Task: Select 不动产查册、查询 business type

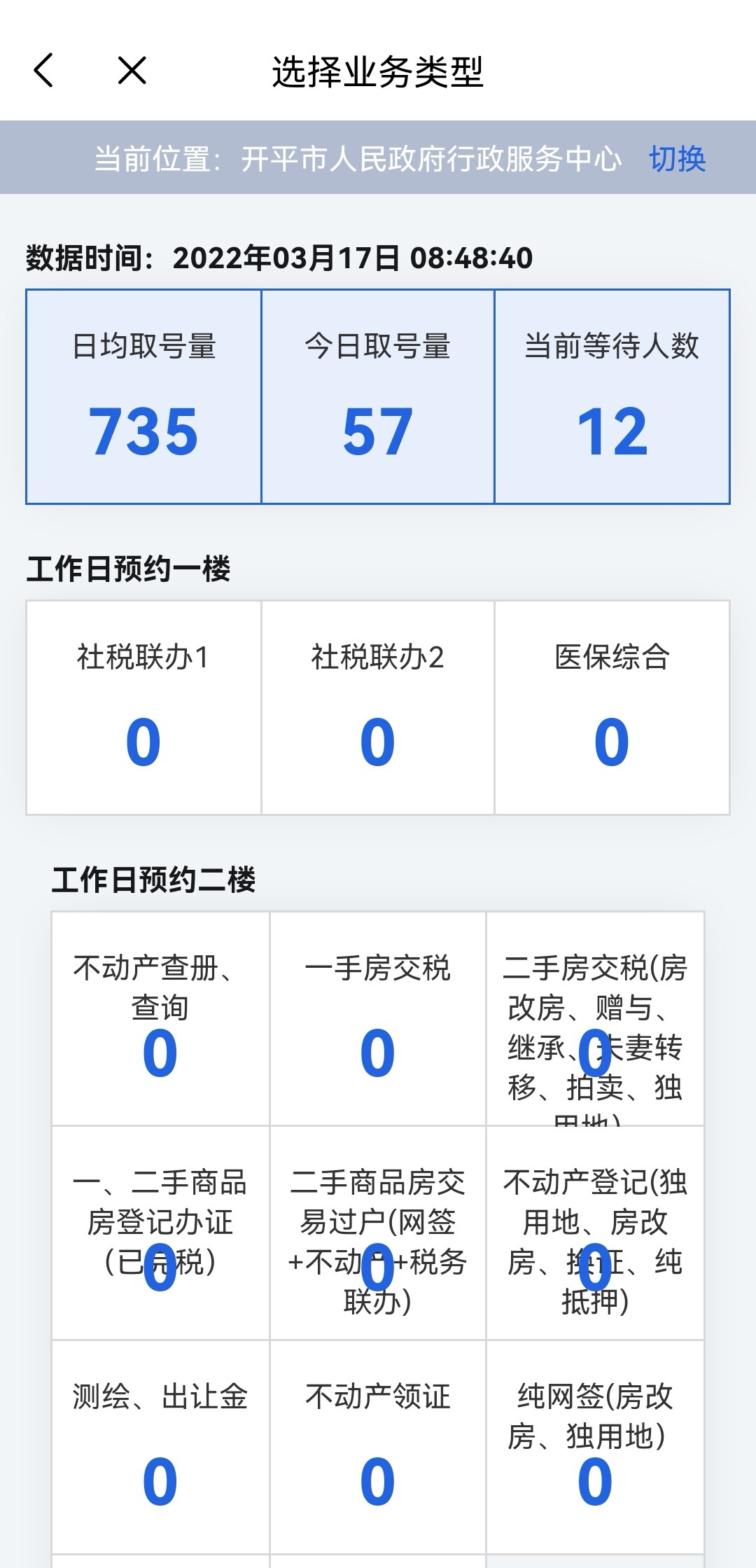Action: pos(160,1019)
